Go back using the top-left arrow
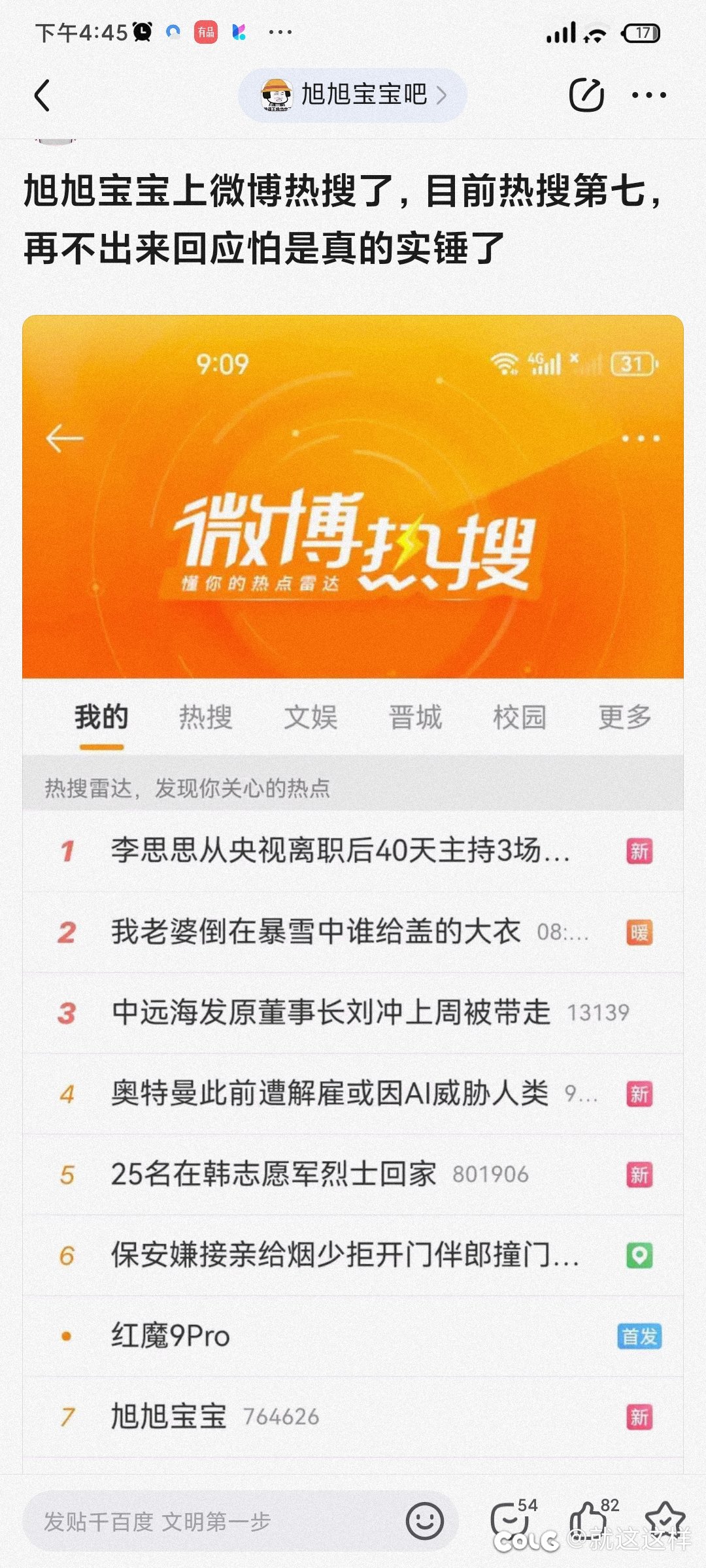Viewport: 706px width, 1568px height. tap(42, 95)
